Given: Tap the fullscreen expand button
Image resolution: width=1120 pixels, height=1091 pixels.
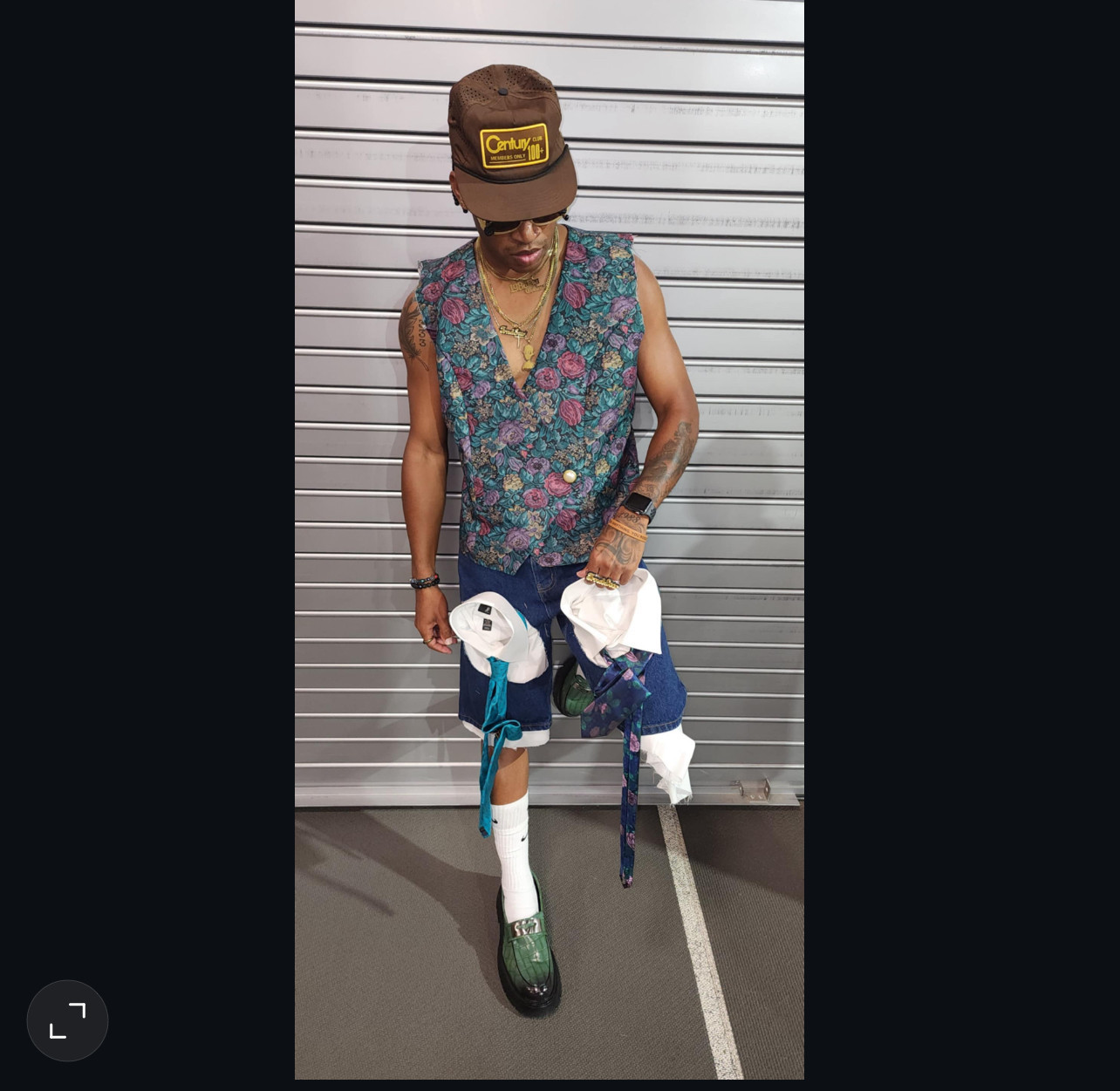Looking at the screenshot, I should pos(67,1020).
